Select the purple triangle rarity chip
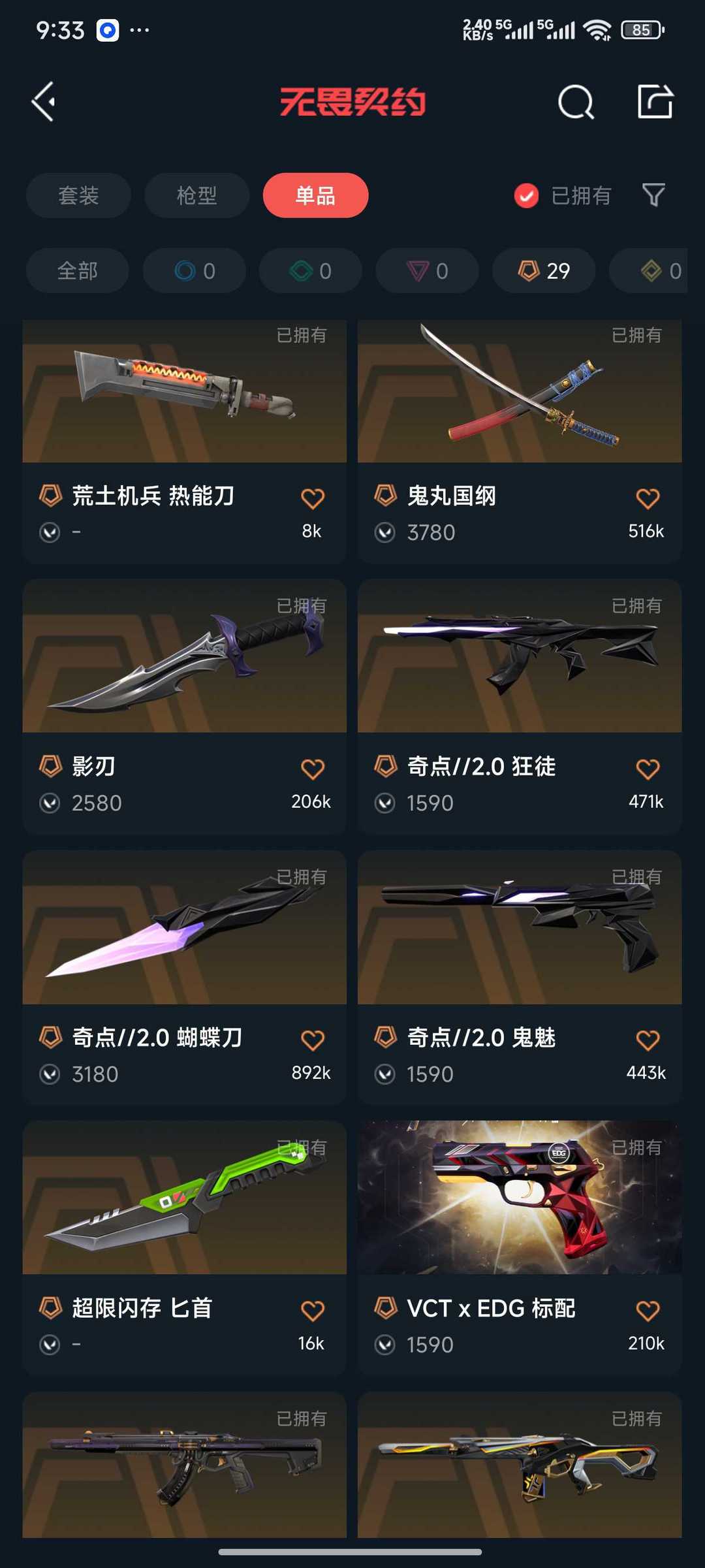The image size is (705, 1568). point(428,270)
